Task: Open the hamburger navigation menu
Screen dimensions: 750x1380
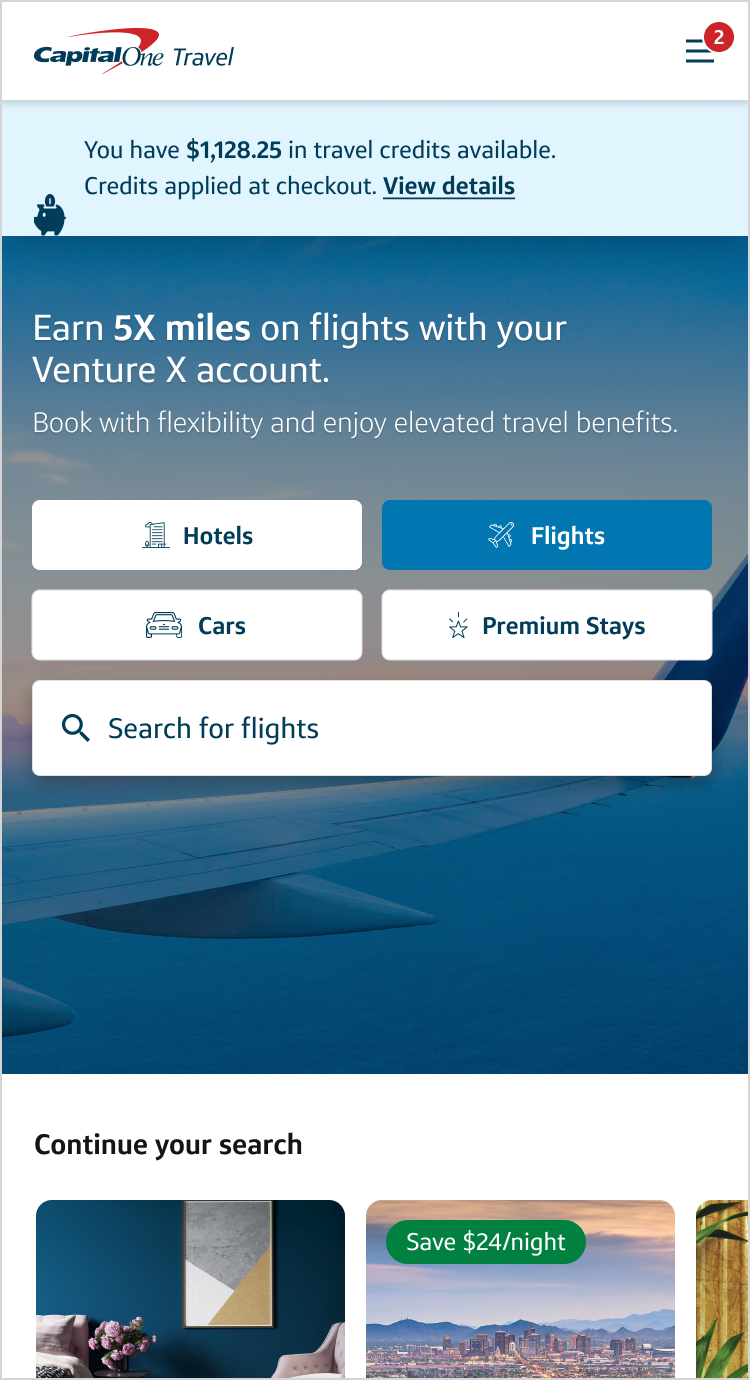Action: click(x=699, y=51)
